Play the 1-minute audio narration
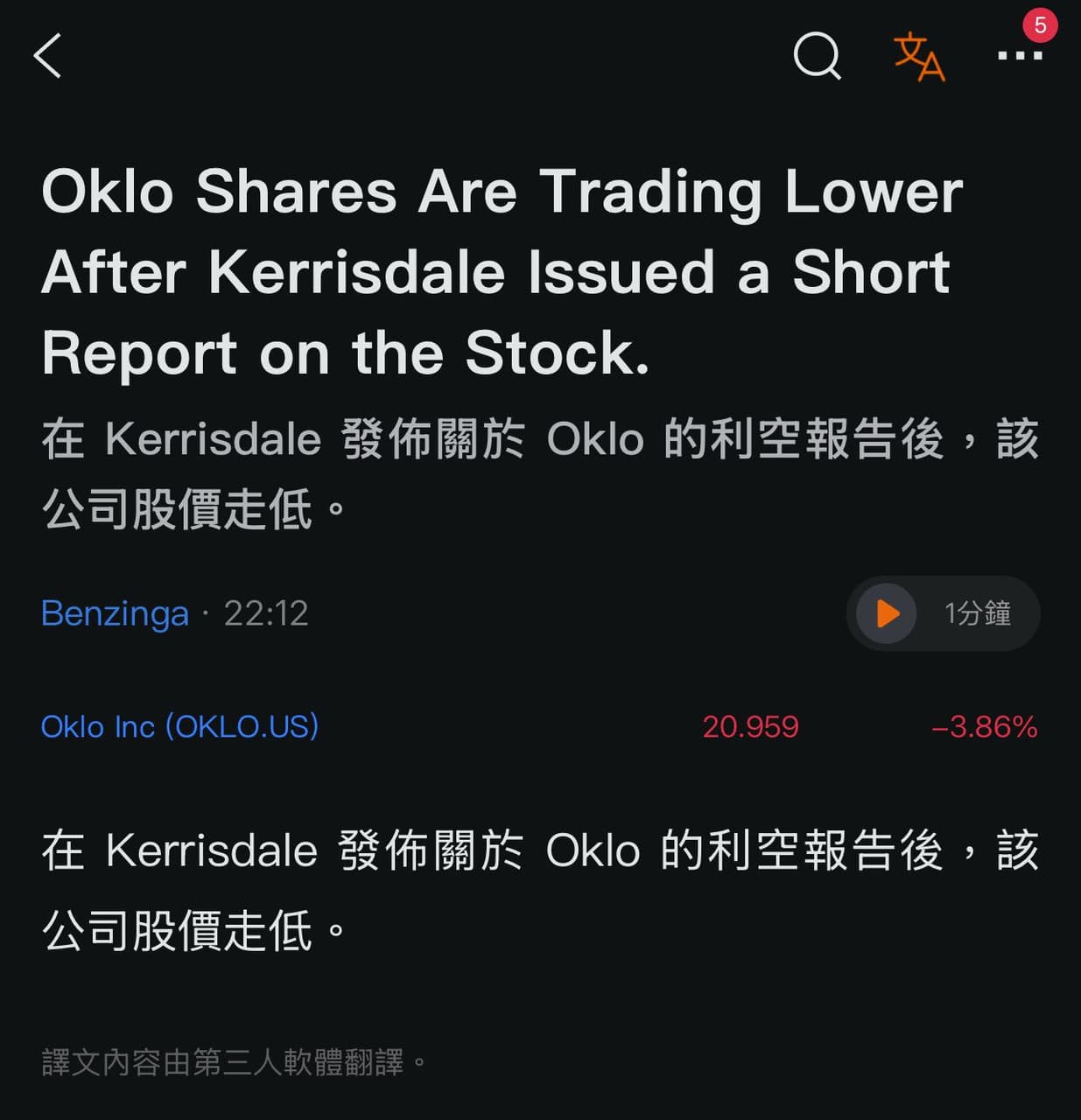Viewport: 1081px width, 1120px height. tap(886, 613)
